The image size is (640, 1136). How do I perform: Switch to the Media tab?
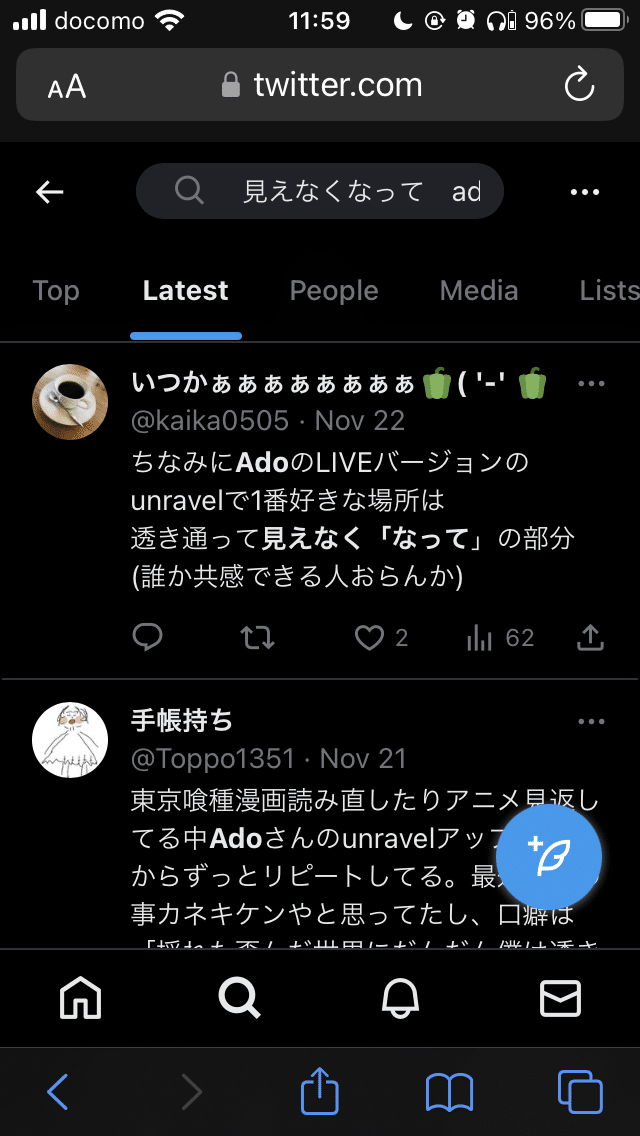479,291
